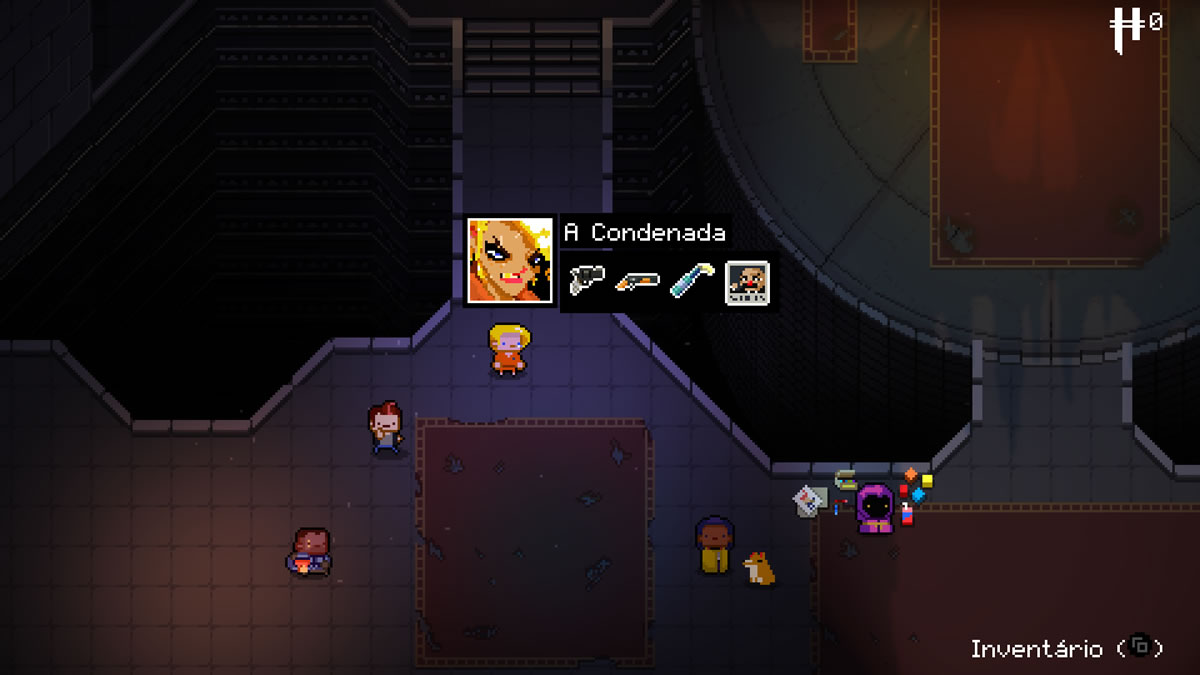Select the red-haired character holding a gun

(386, 429)
